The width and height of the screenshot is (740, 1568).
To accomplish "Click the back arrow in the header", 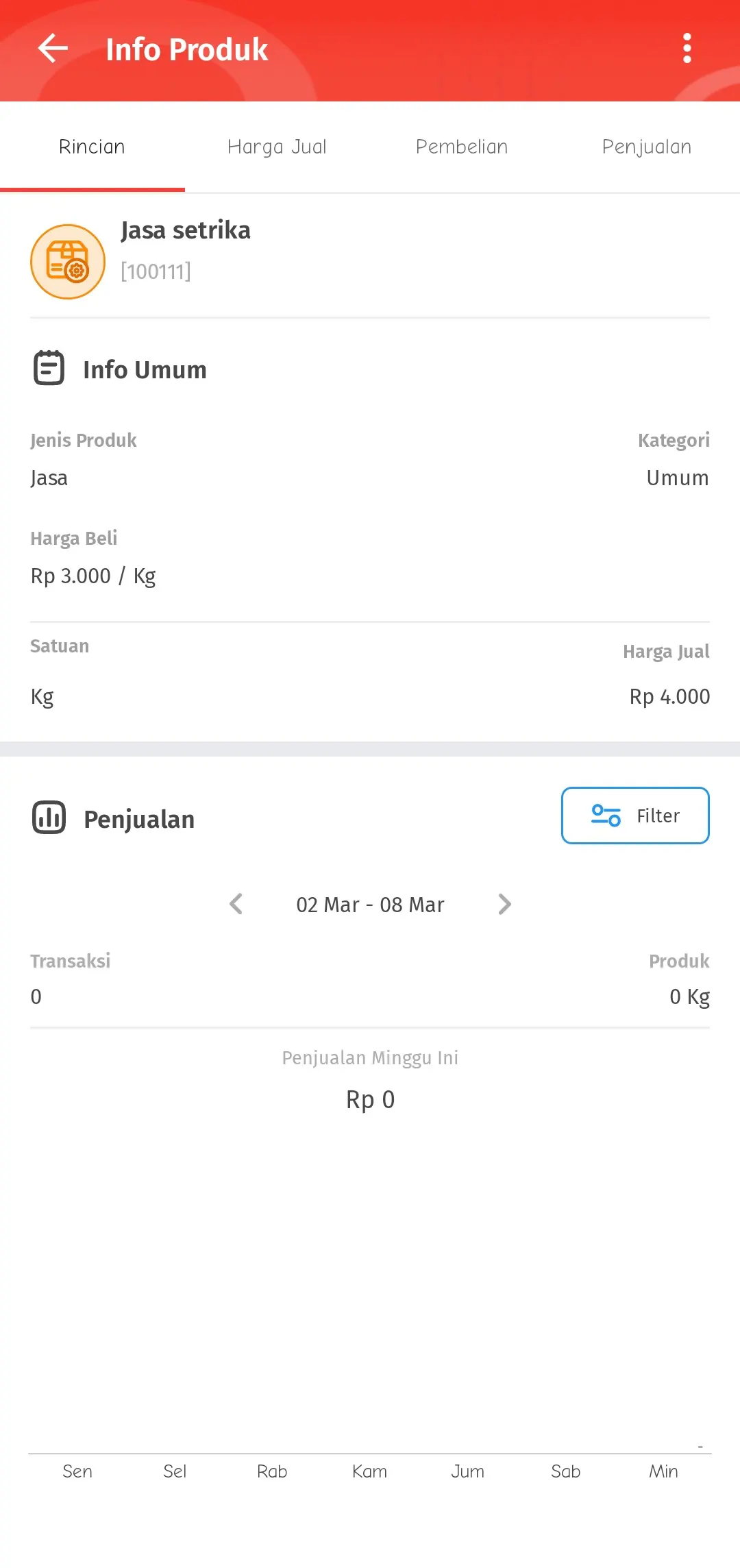I will point(52,49).
